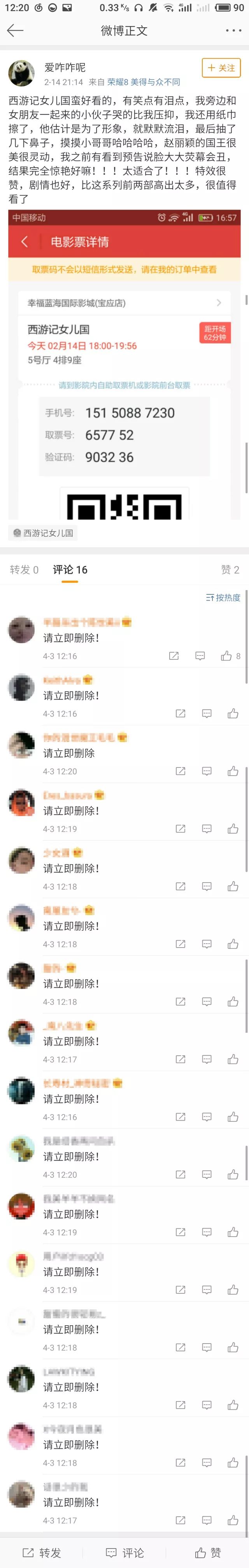Show the 赞 2 likes tab
Viewport: 249px width, 1568px height.
[230, 570]
